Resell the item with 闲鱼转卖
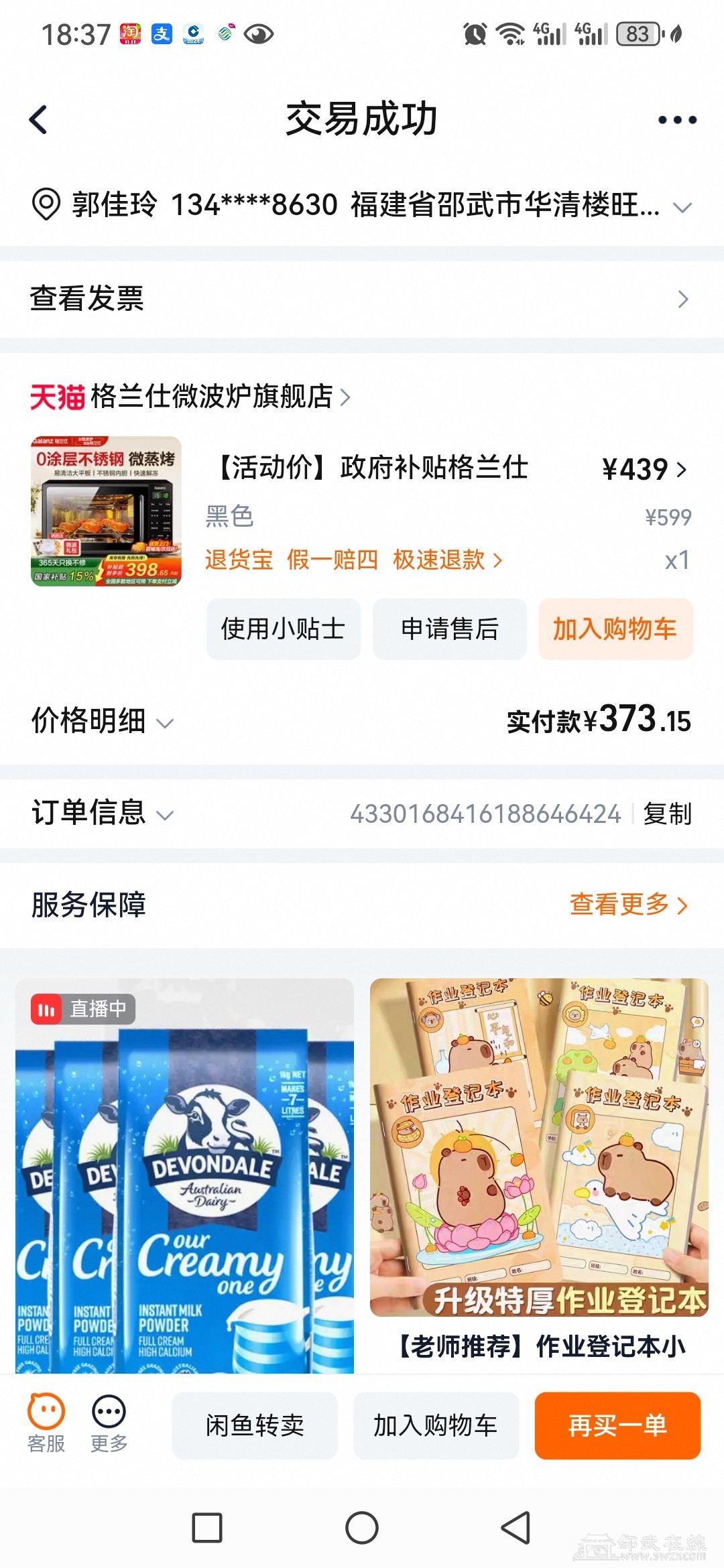724x1568 pixels. tap(255, 1425)
